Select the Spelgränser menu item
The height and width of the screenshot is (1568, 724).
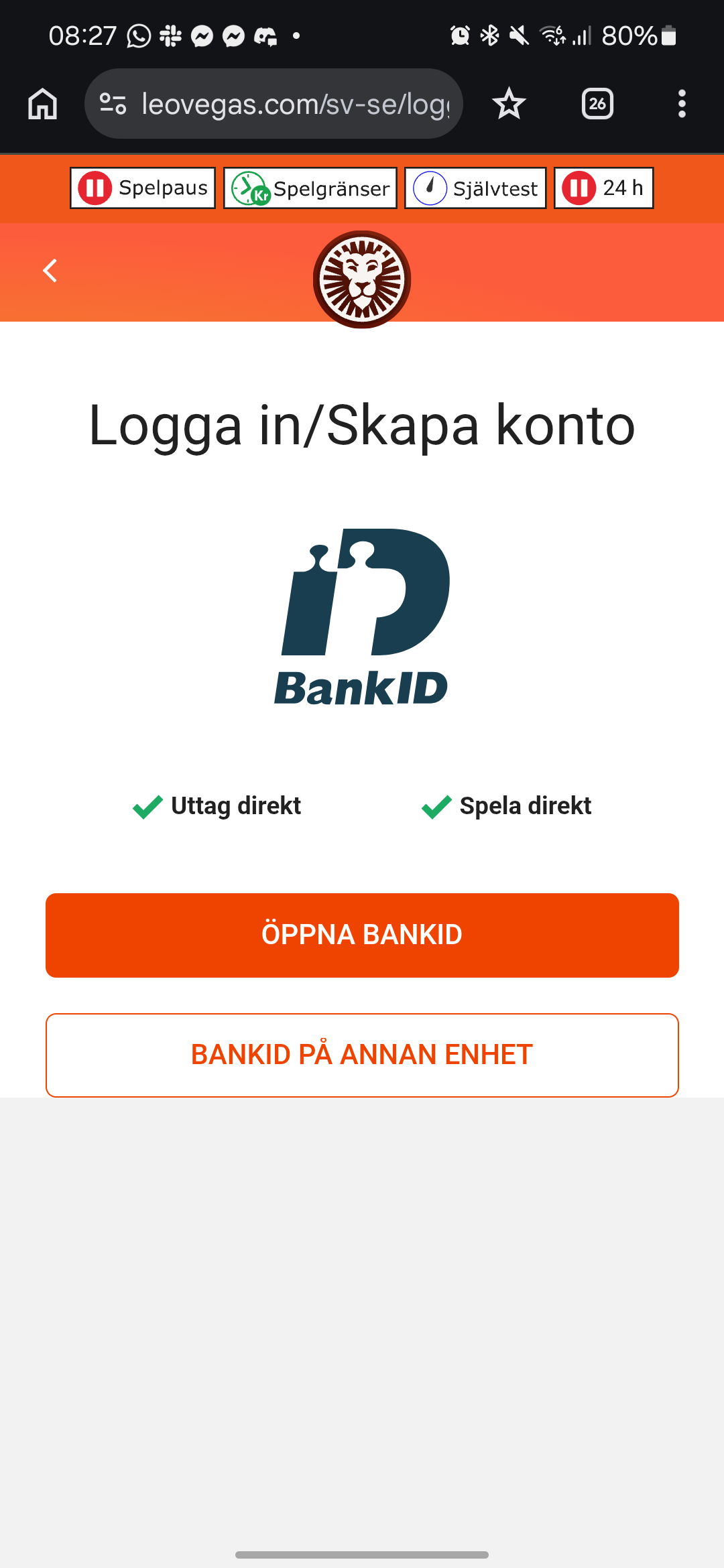click(x=310, y=188)
